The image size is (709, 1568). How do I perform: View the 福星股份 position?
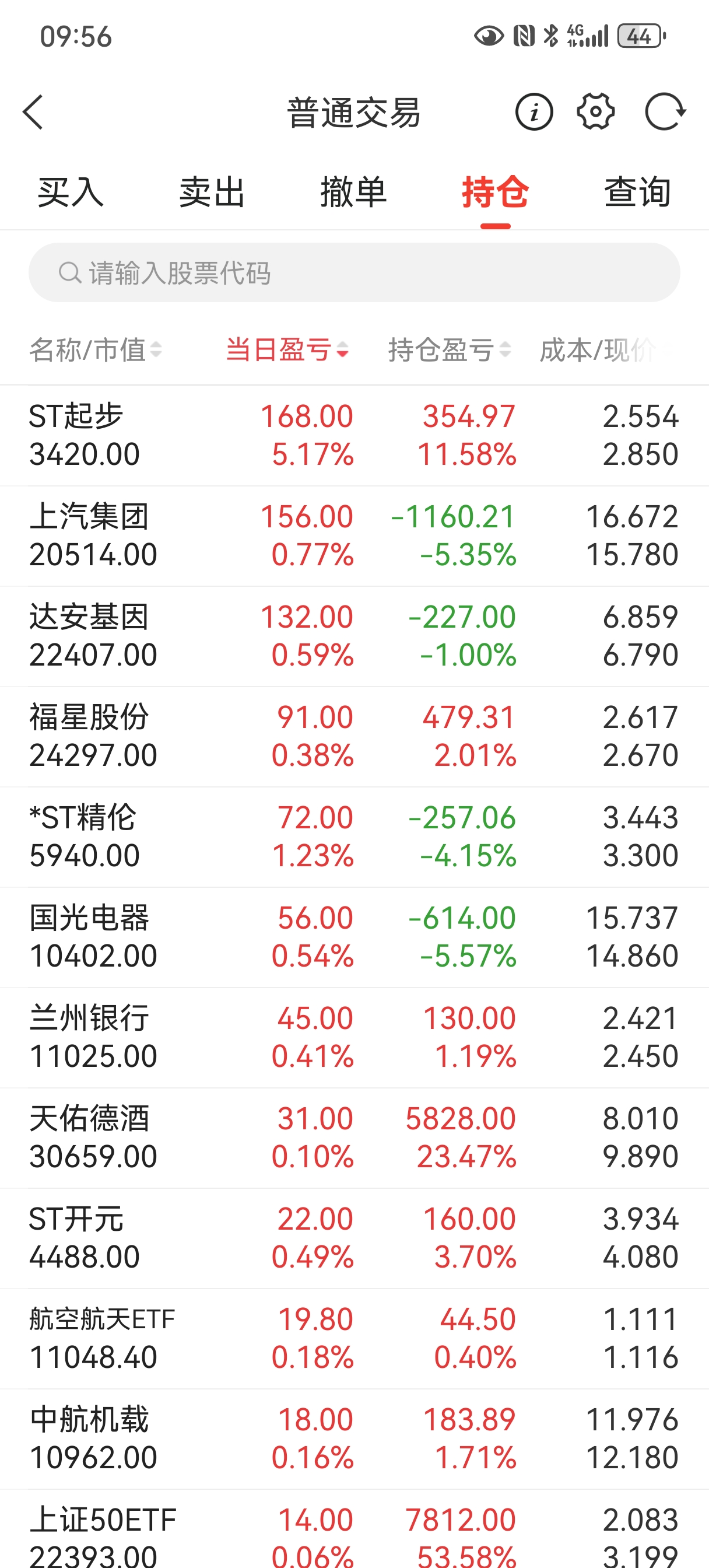tap(354, 737)
